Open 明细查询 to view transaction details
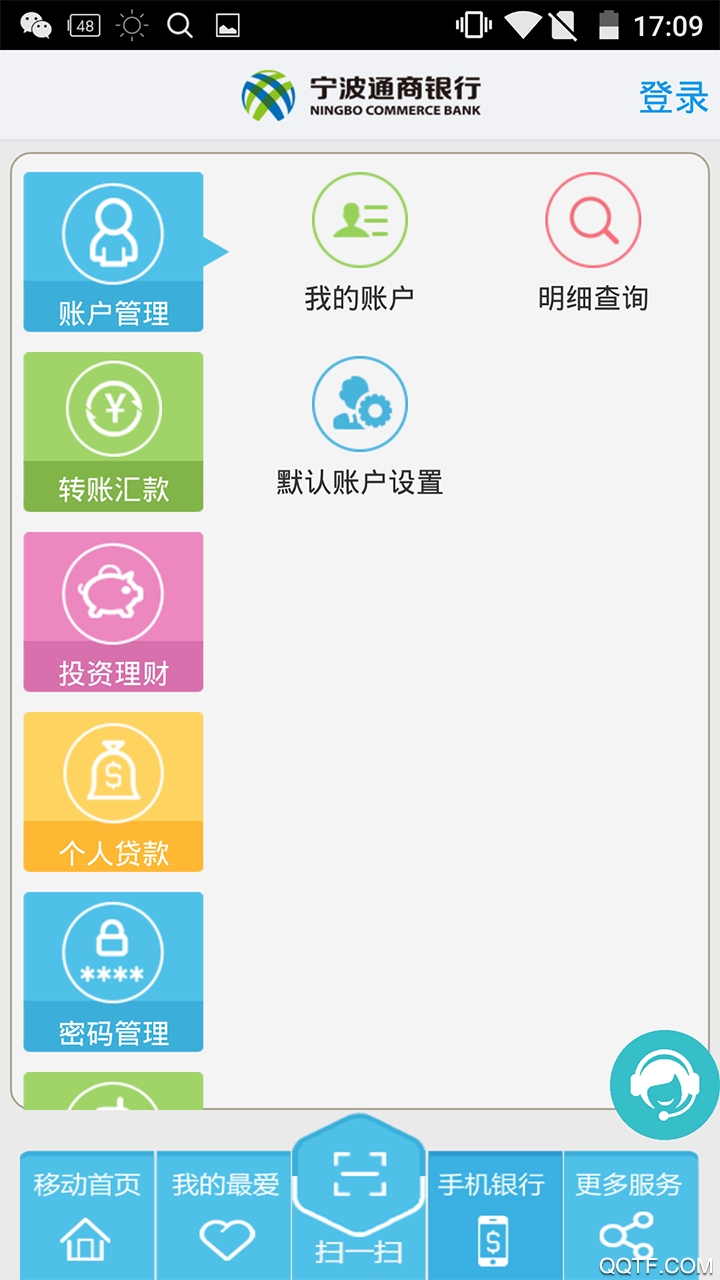Image resolution: width=720 pixels, height=1280 pixels. coord(593,242)
